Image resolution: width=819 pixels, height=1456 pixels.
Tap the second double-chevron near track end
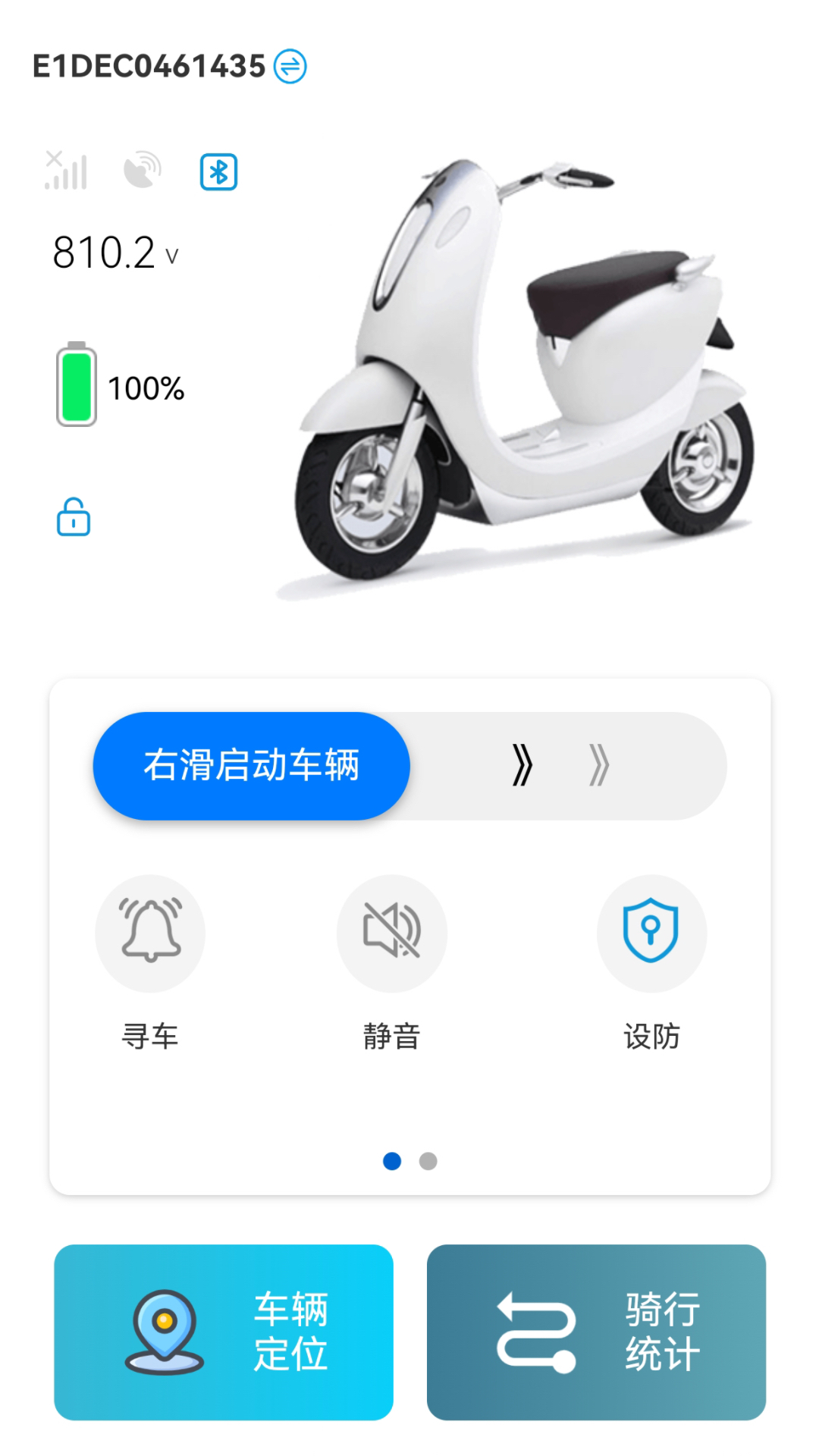pos(598,765)
